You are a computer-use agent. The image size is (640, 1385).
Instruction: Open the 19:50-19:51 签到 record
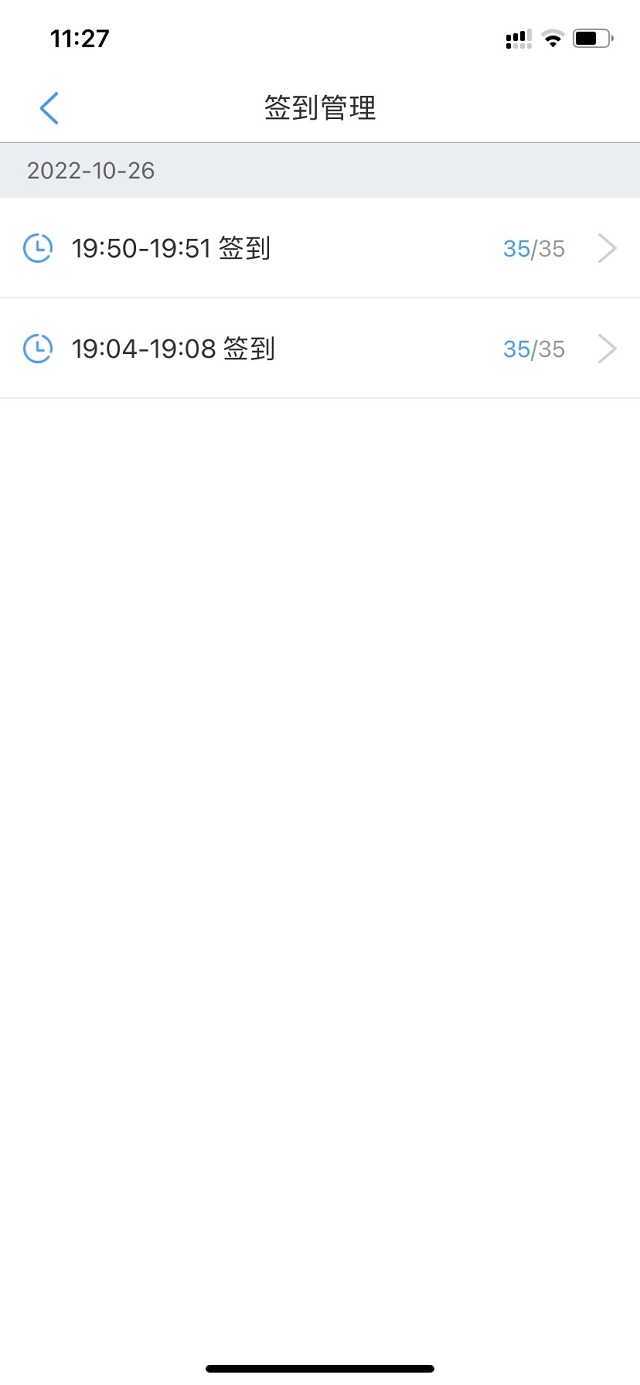click(x=320, y=248)
